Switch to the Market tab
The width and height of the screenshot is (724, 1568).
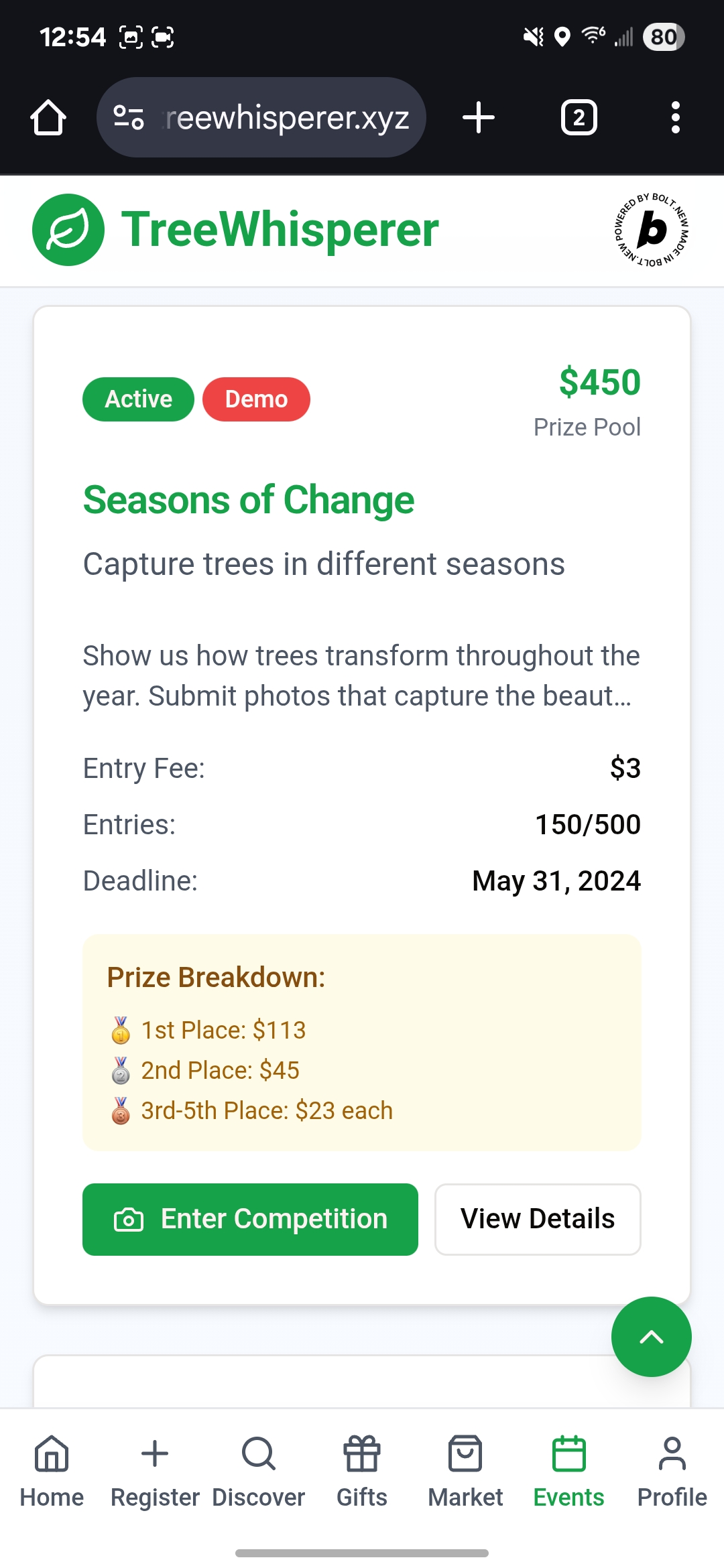[465, 1472]
